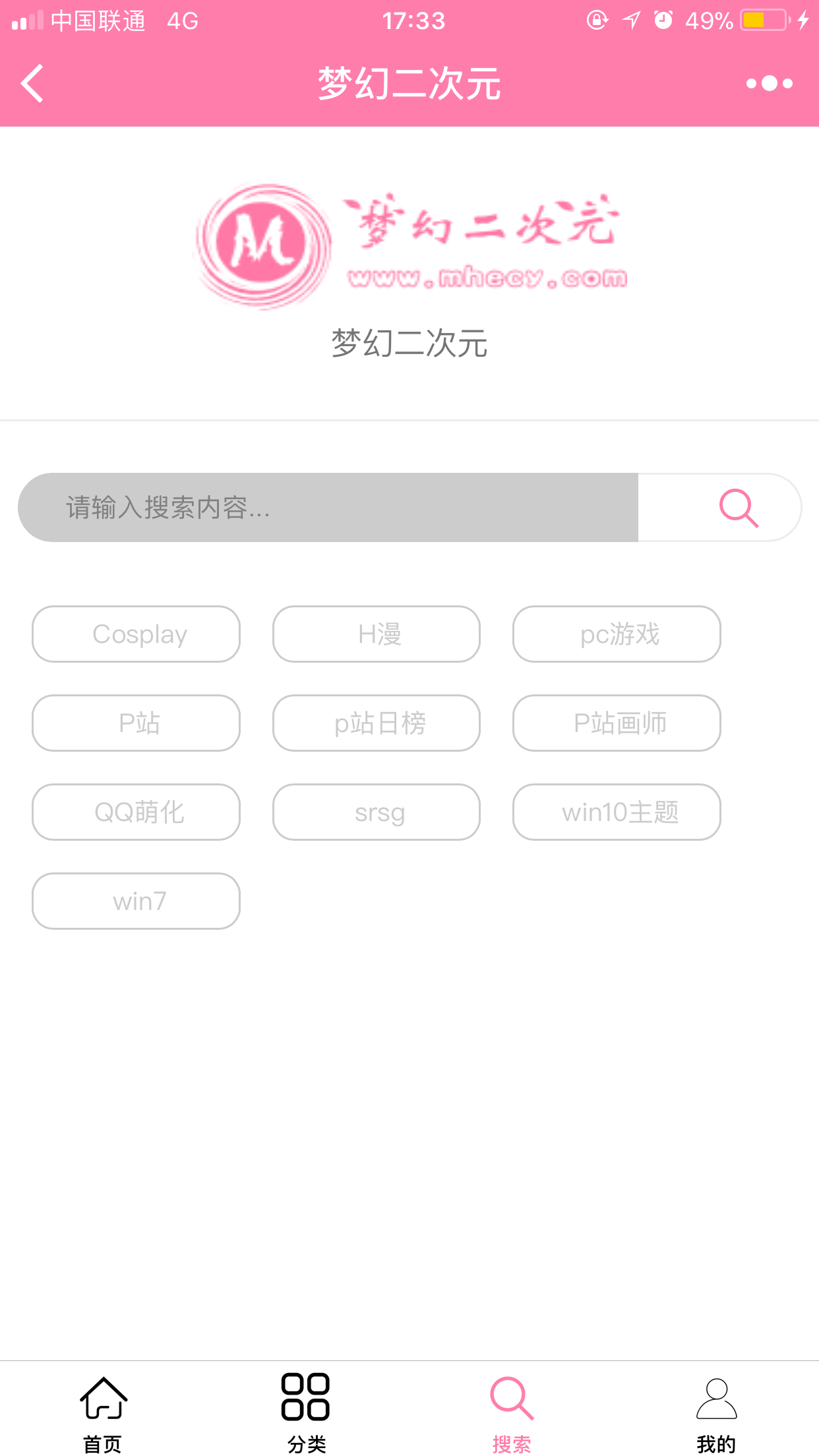Choose the H漫 tag
The height and width of the screenshot is (1456, 819).
(377, 634)
